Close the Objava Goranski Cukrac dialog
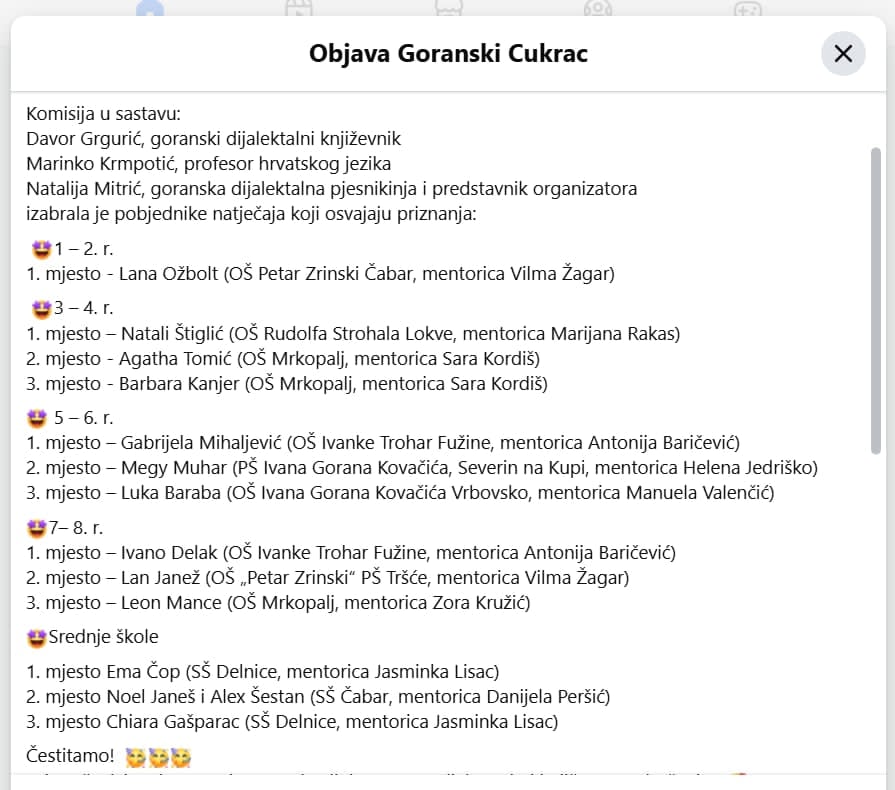This screenshot has width=895, height=790. (x=843, y=53)
